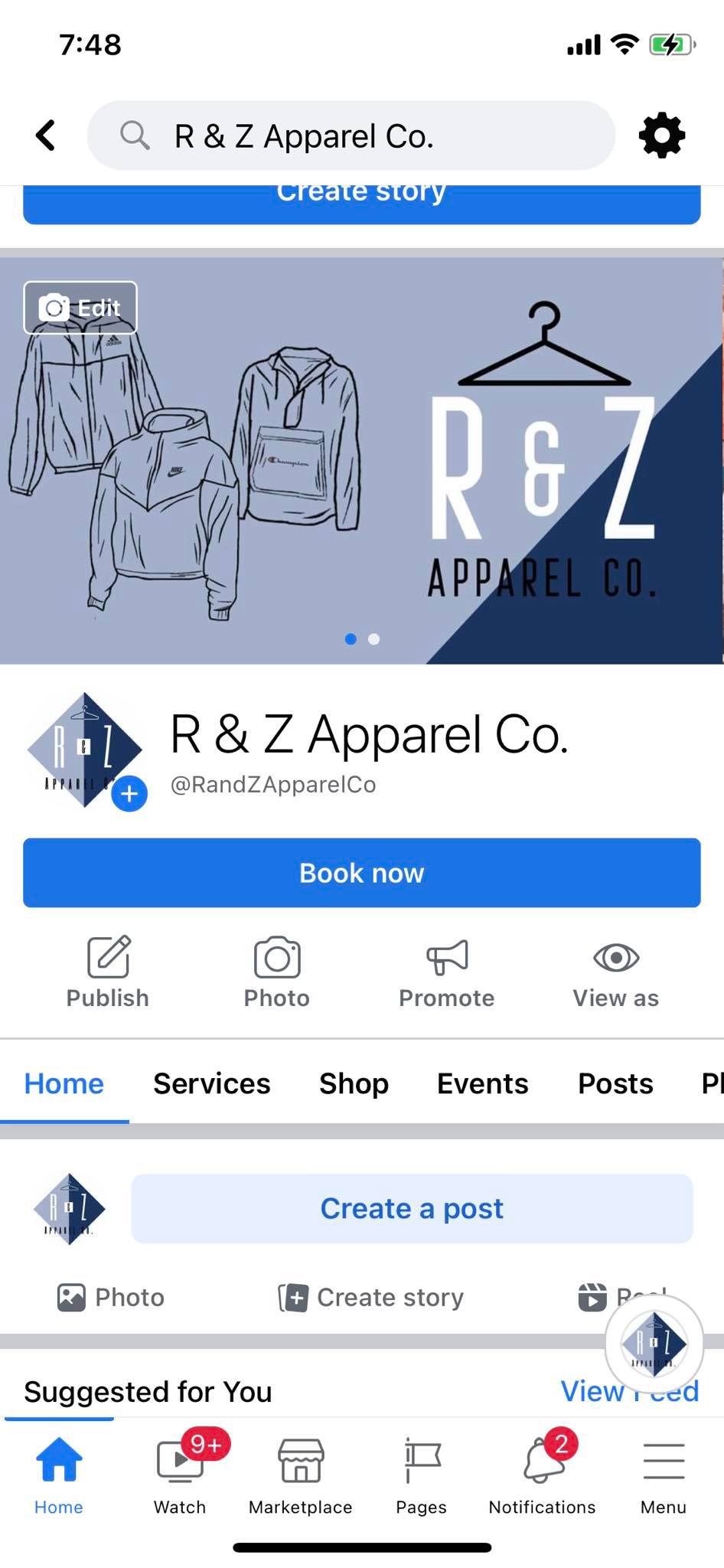Tap the R & Z Apparel Co. search field
The width and height of the screenshot is (724, 1568).
pyautogui.click(x=351, y=136)
